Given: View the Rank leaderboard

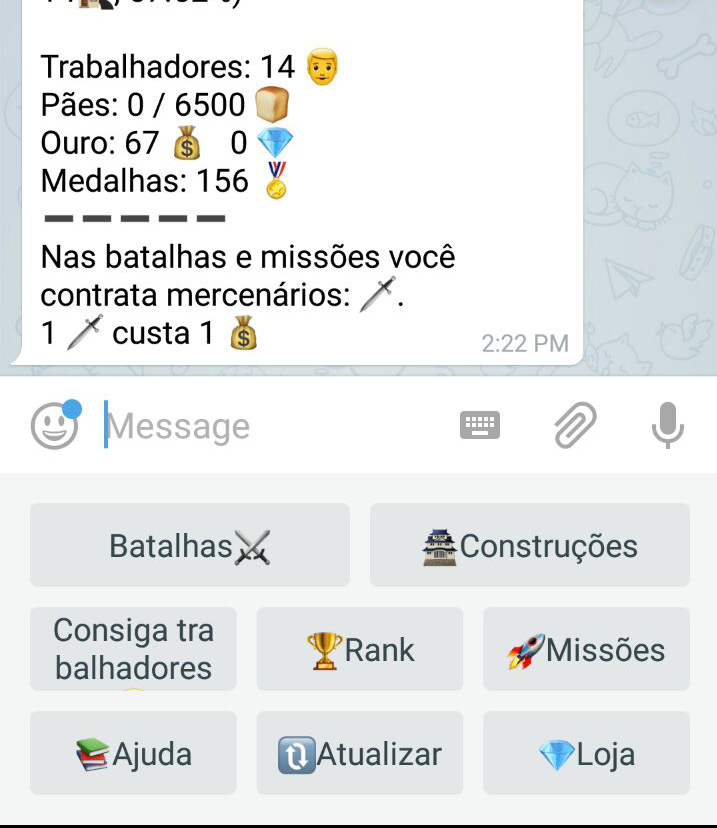Looking at the screenshot, I should tap(360, 649).
